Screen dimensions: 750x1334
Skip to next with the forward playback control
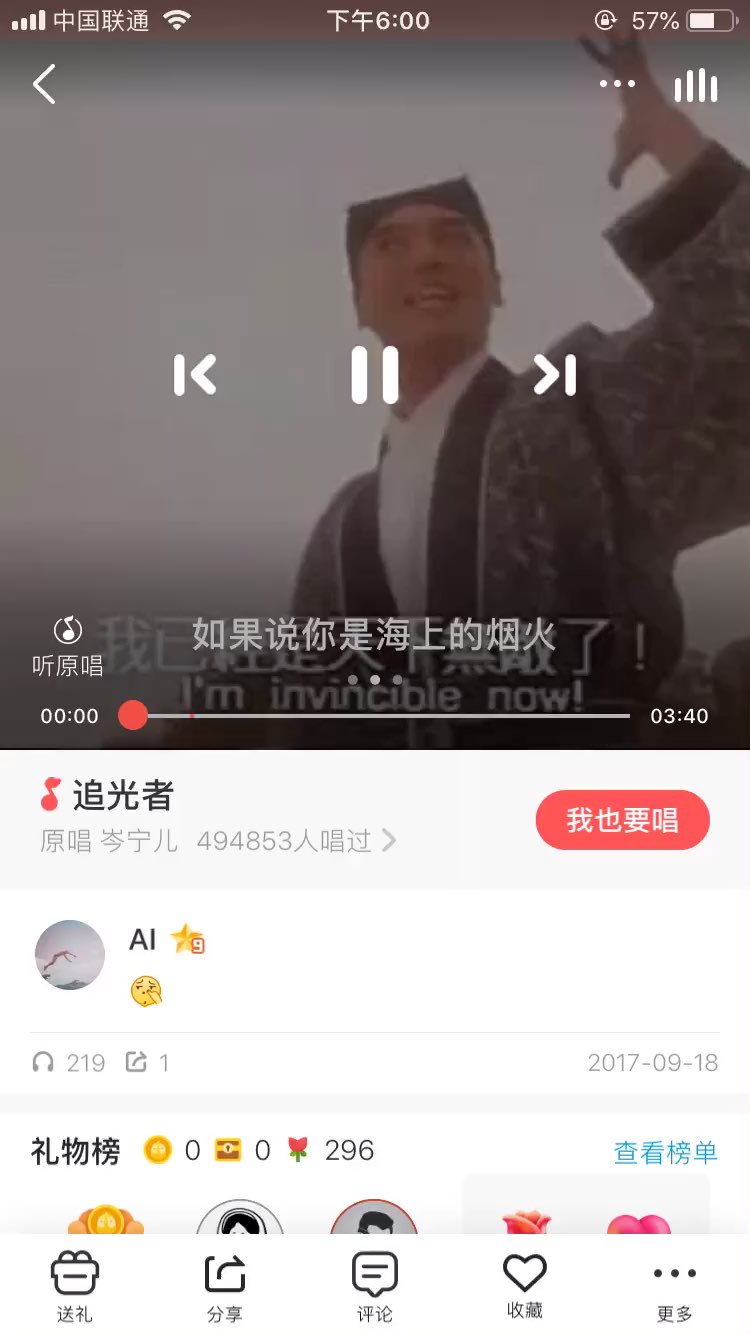click(x=555, y=374)
